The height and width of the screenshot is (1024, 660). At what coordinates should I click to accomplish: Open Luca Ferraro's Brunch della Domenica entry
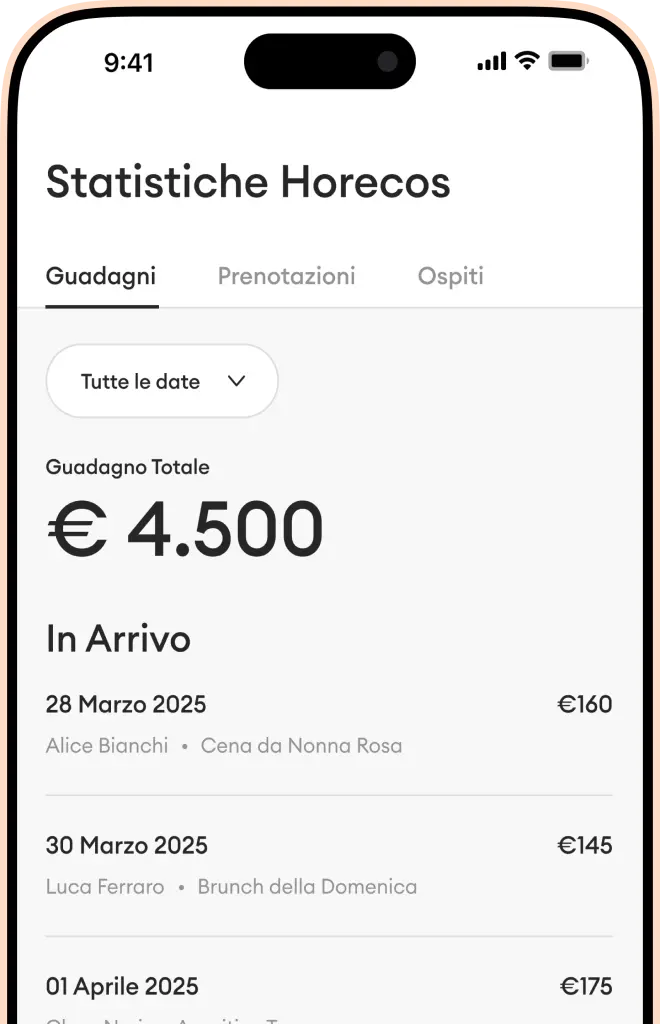click(328, 865)
